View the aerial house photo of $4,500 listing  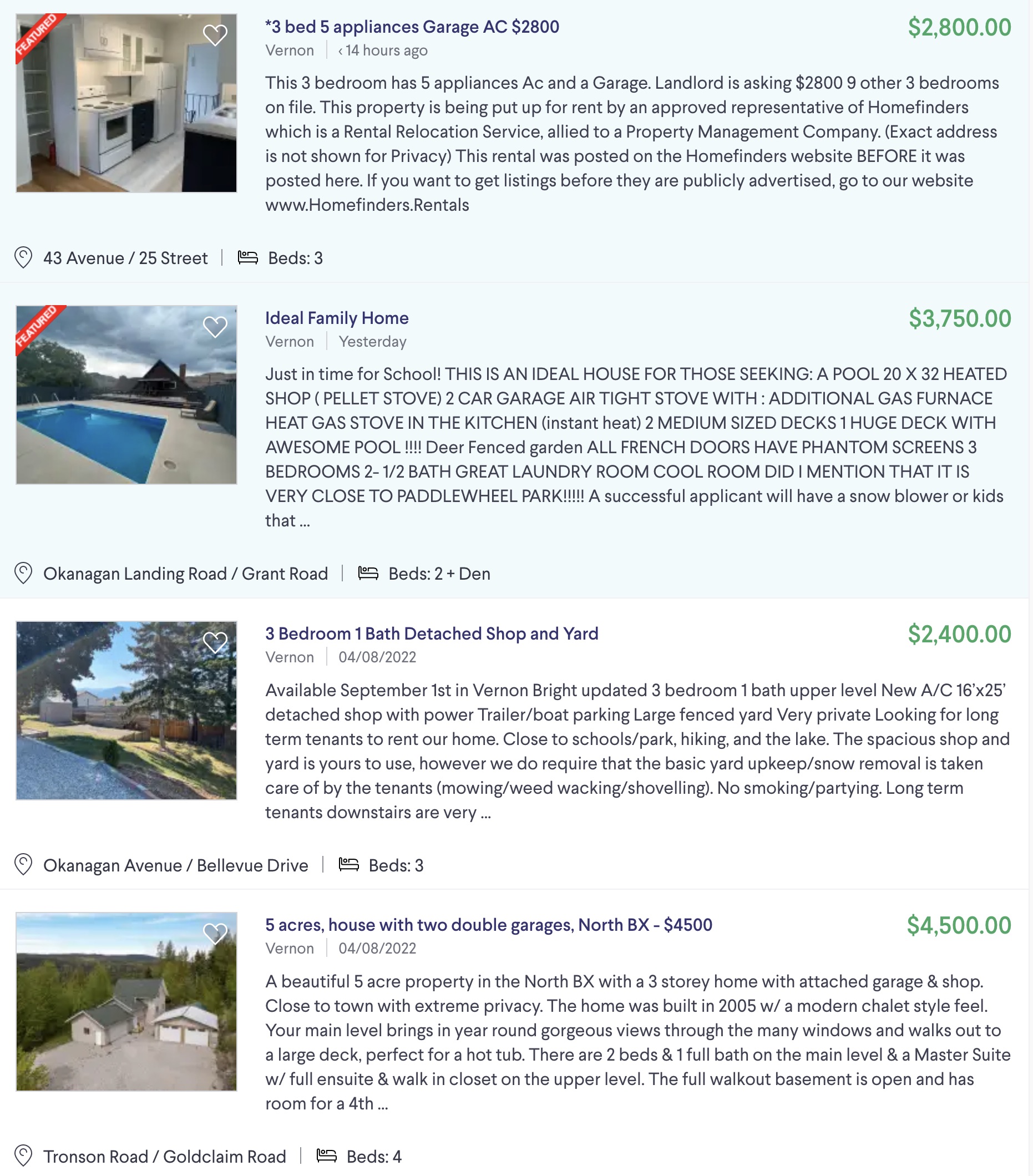126,1012
